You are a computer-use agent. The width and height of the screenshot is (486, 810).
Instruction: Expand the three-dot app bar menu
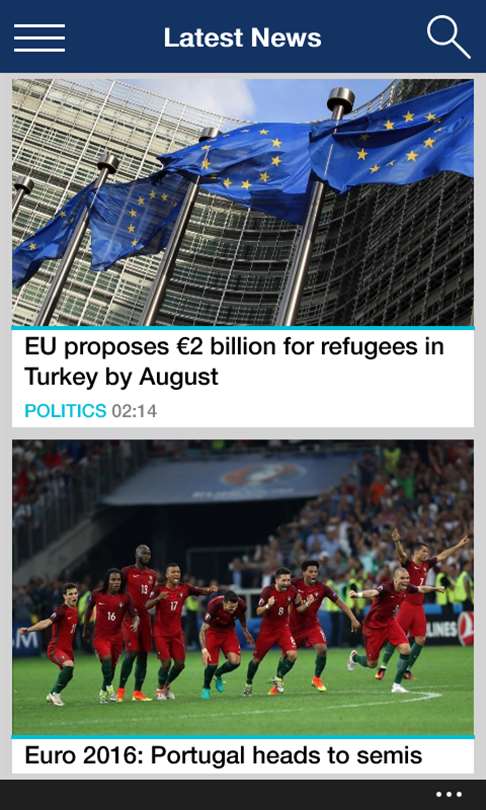[x=448, y=795]
